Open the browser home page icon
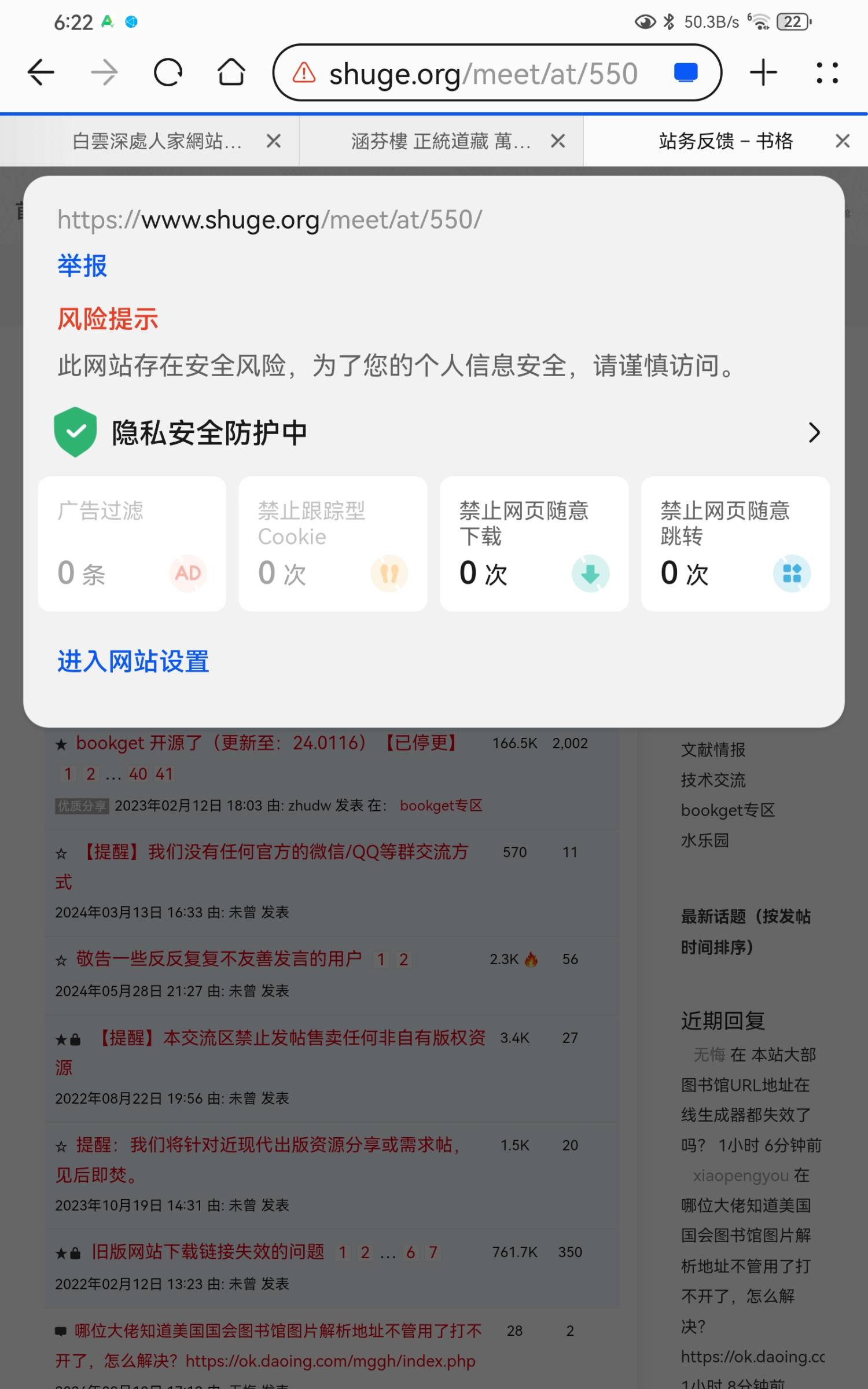868x1389 pixels. (231, 72)
